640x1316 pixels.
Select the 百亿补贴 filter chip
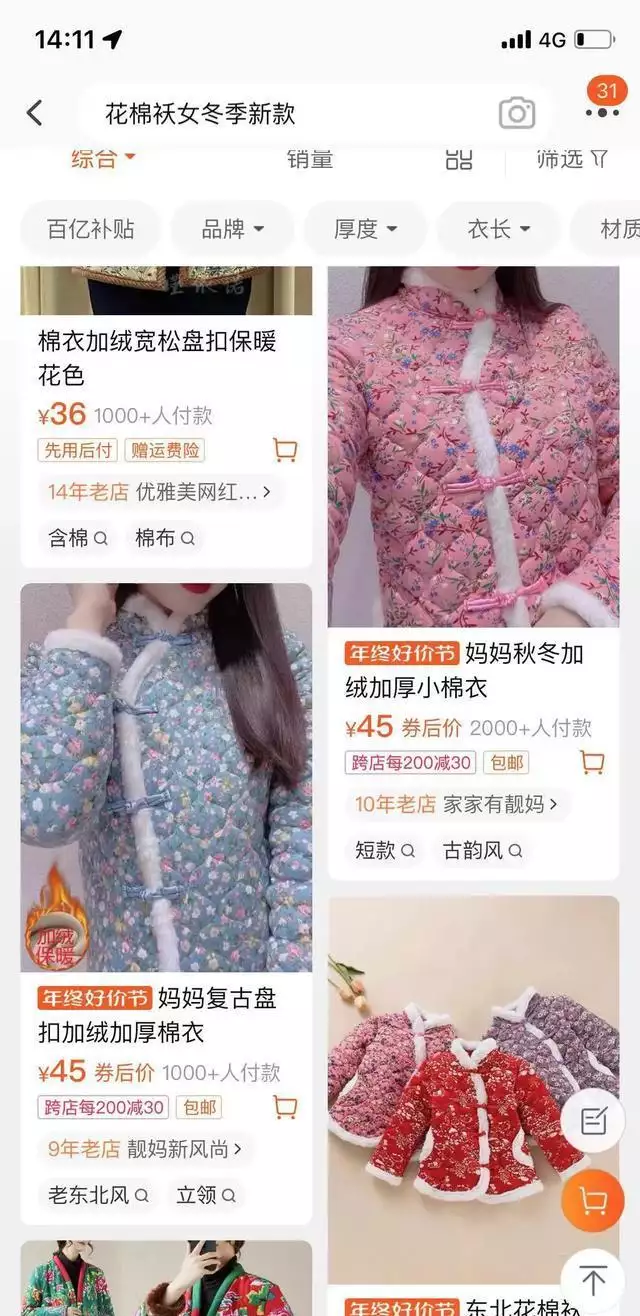point(90,229)
